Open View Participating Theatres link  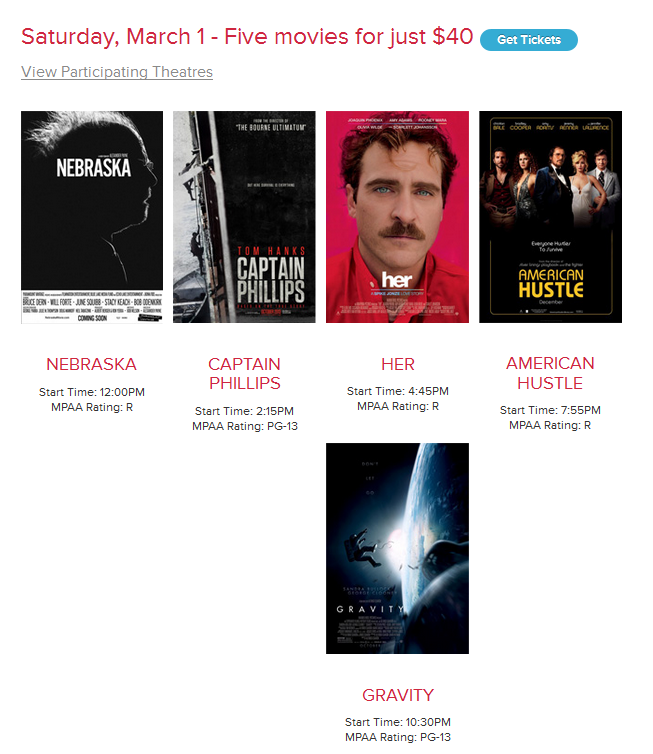[x=117, y=72]
